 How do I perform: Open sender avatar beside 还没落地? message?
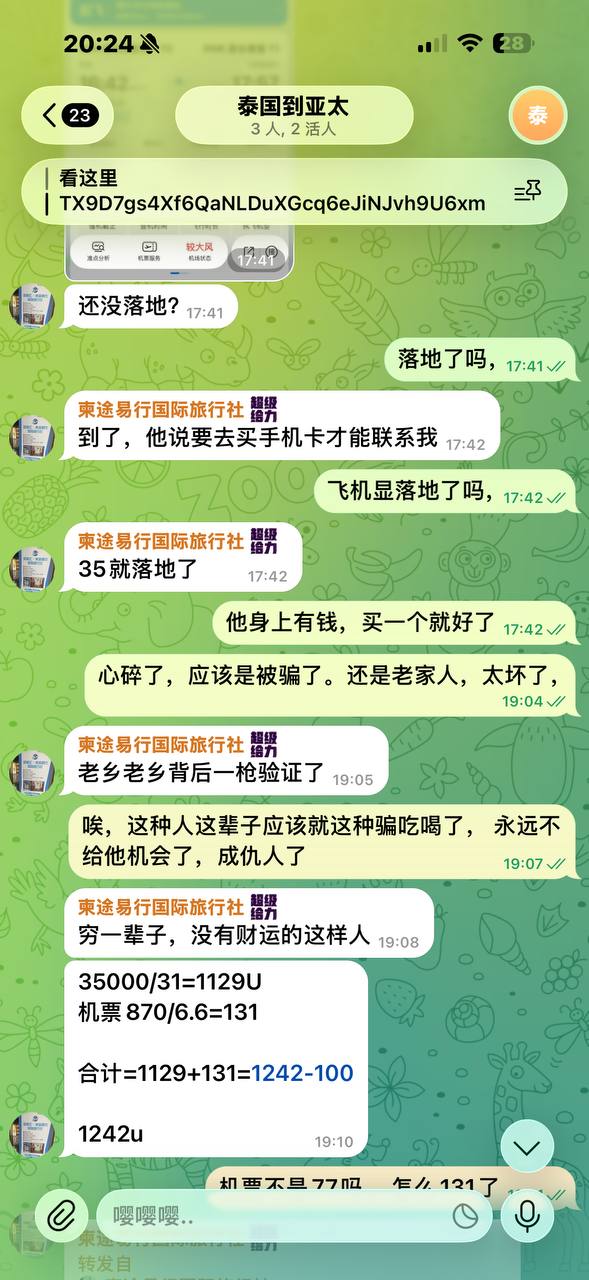tap(31, 305)
